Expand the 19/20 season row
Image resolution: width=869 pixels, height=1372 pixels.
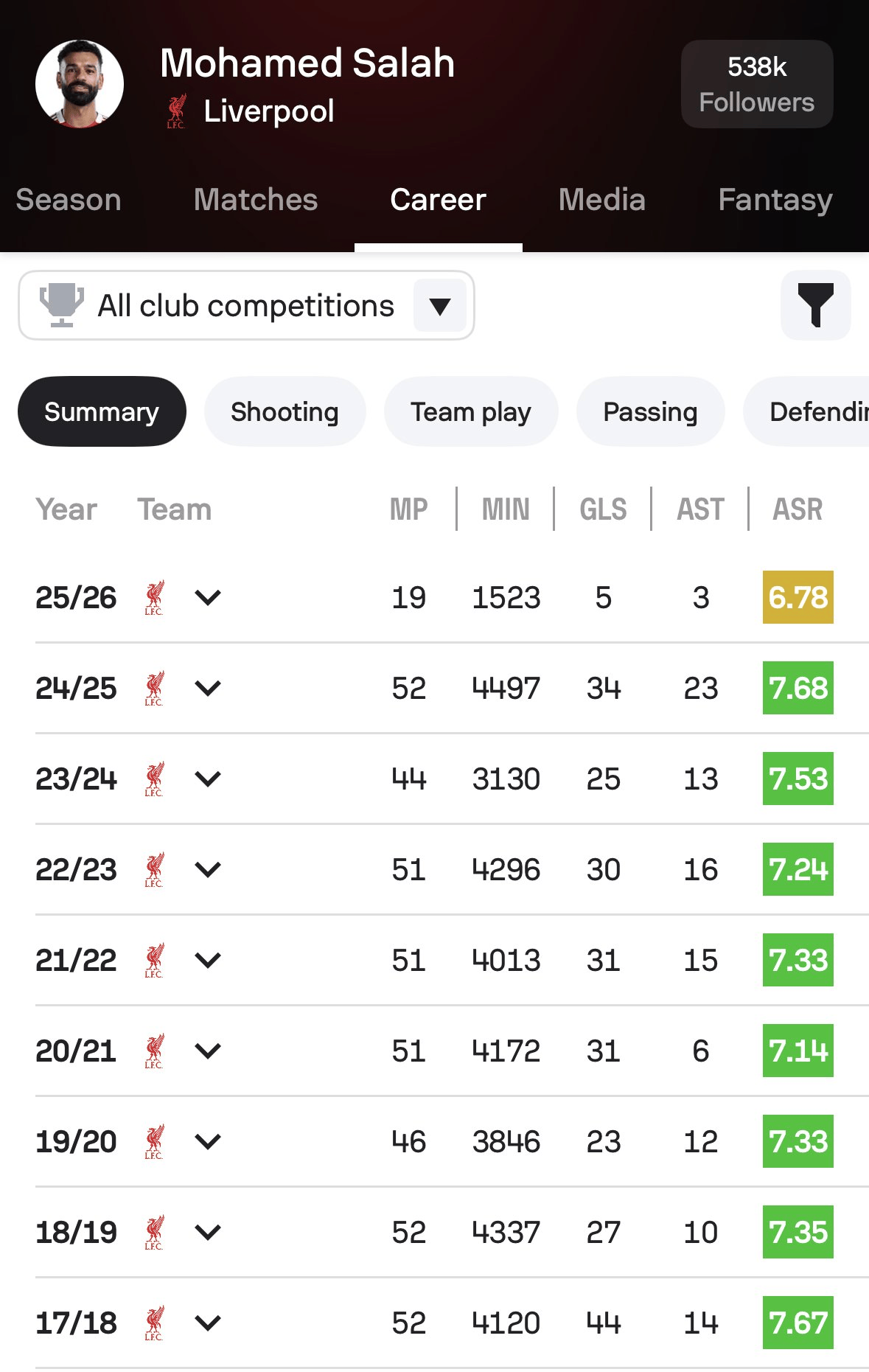pyautogui.click(x=208, y=1141)
